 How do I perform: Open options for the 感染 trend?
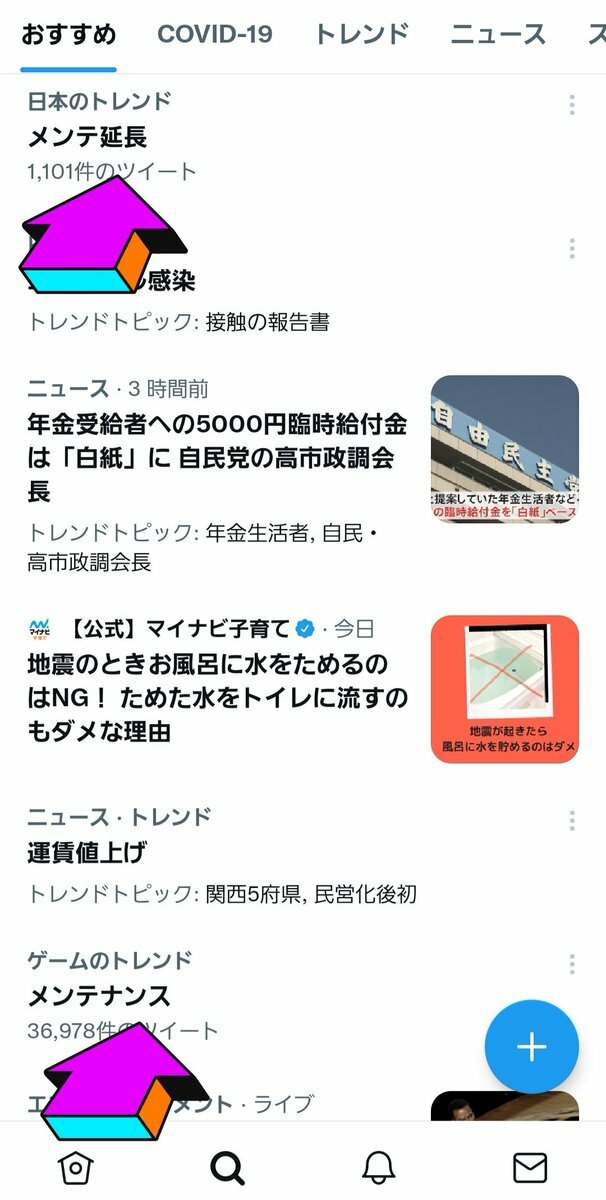pos(572,248)
